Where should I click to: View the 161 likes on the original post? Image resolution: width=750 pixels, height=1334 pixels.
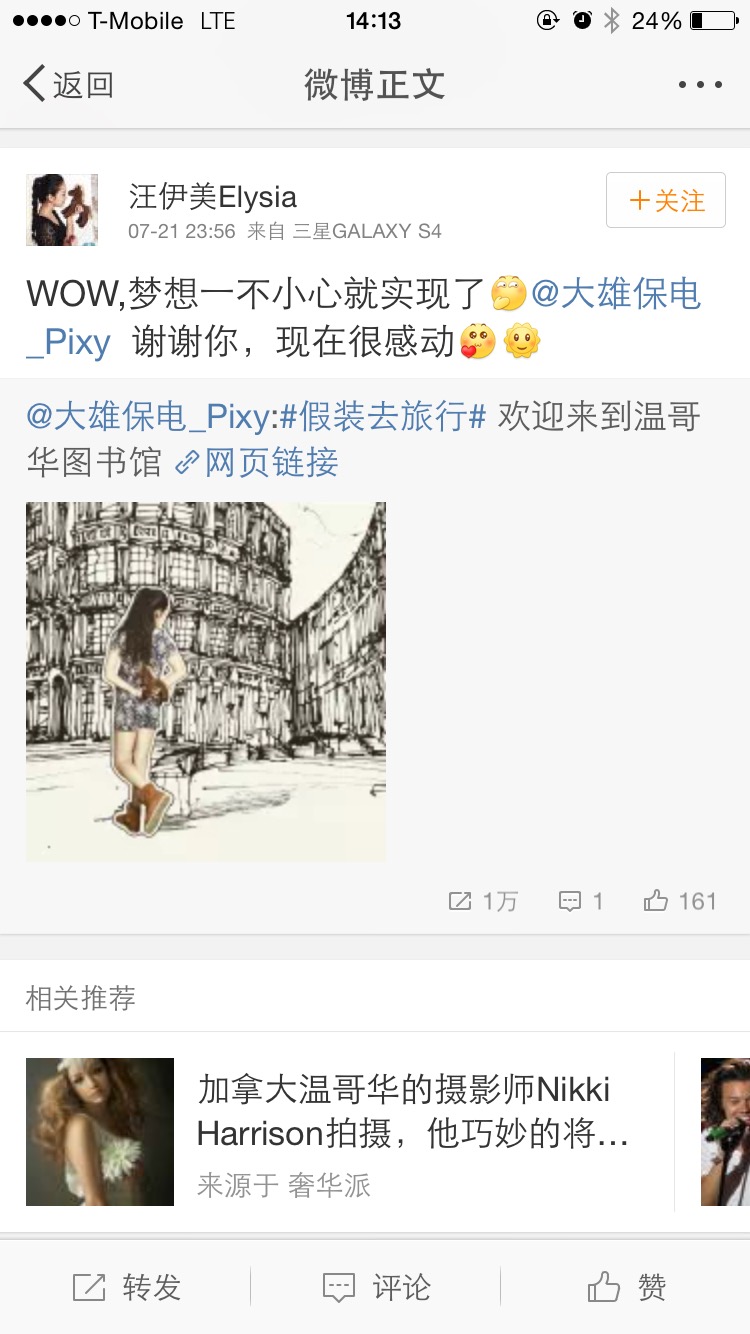coord(681,901)
